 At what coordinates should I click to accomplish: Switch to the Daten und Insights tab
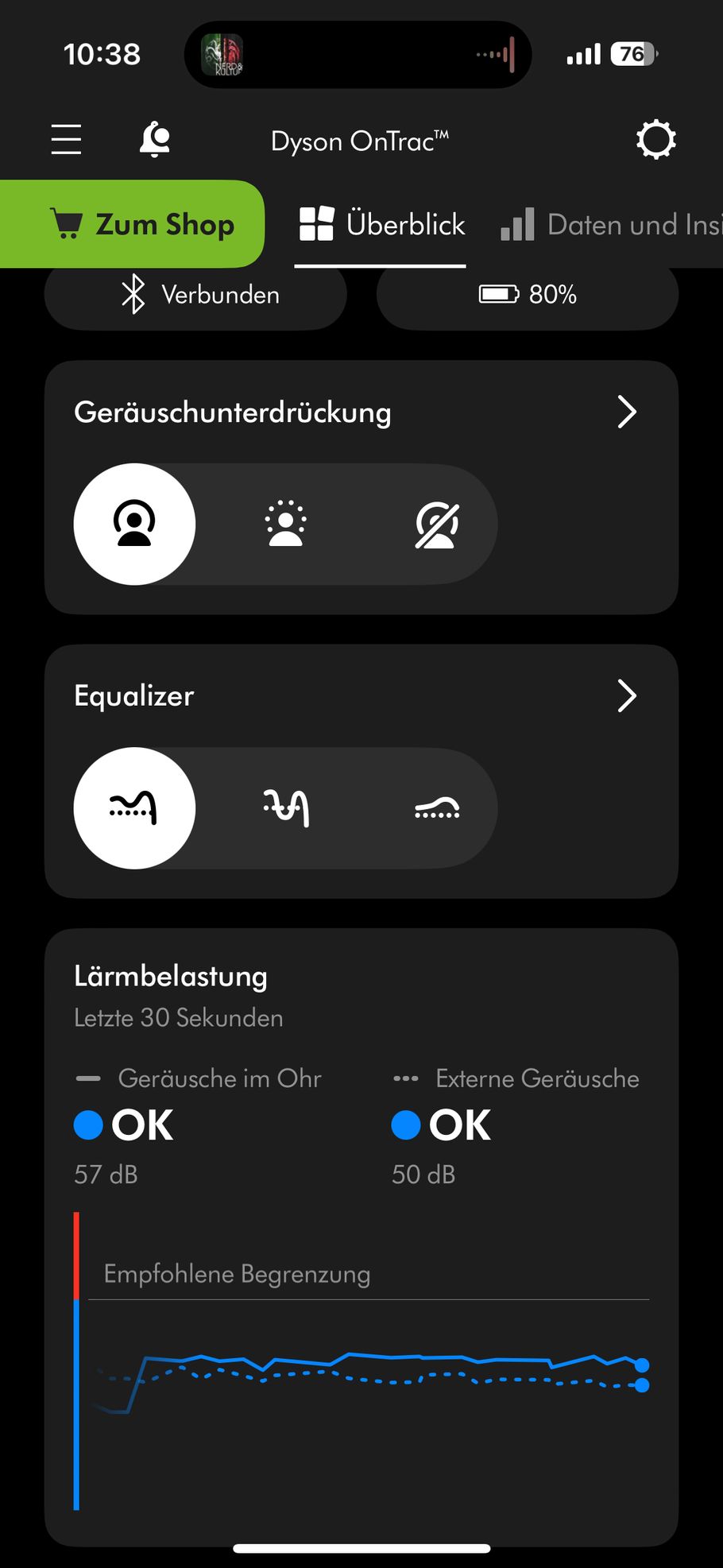coord(612,225)
